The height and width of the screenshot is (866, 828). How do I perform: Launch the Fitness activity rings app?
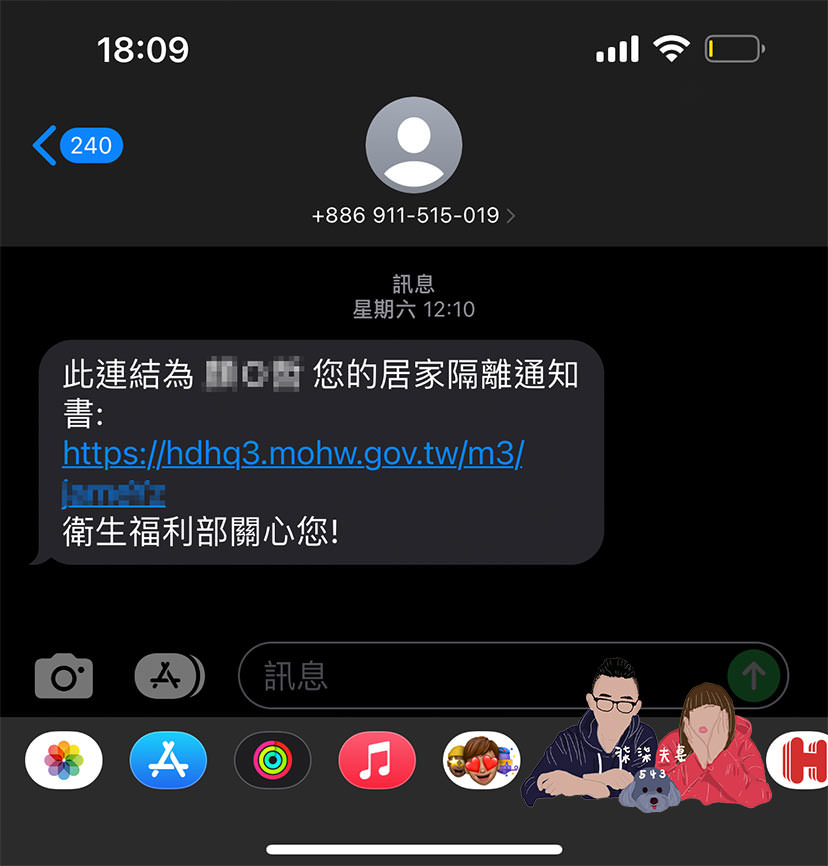tap(272, 761)
